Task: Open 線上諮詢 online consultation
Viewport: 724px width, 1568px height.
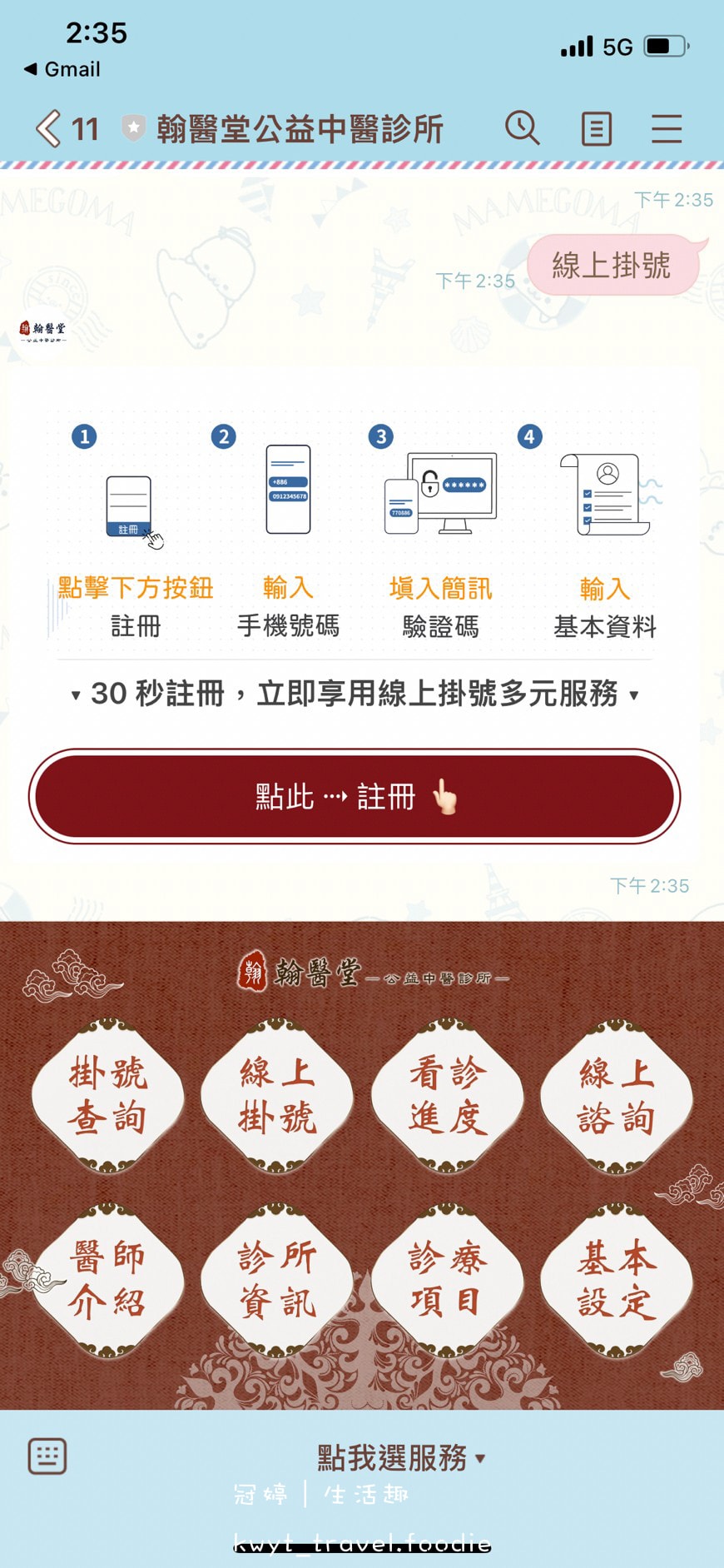Action: point(617,1095)
